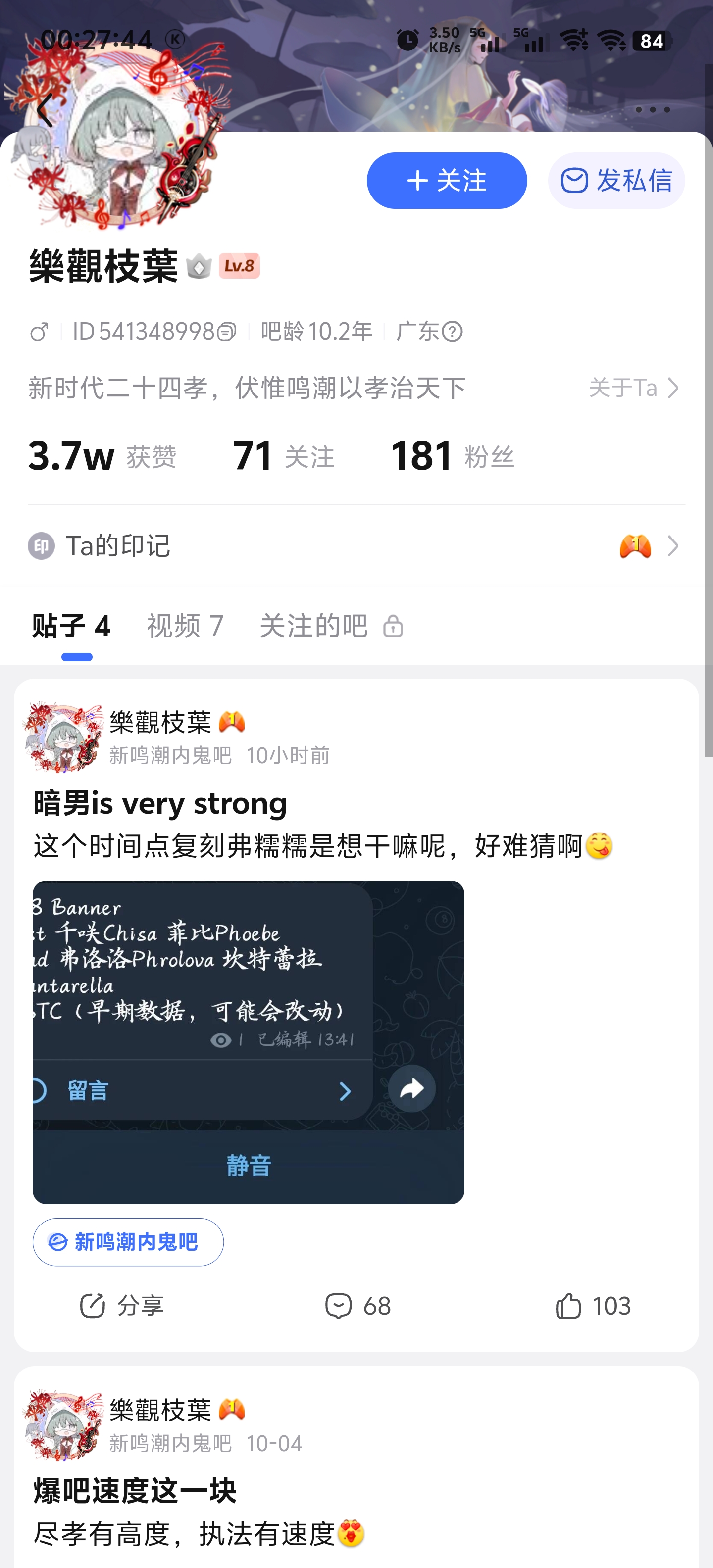713x1568 pixels.
Task: View the Banner screenshot in the post
Action: click(x=249, y=1041)
